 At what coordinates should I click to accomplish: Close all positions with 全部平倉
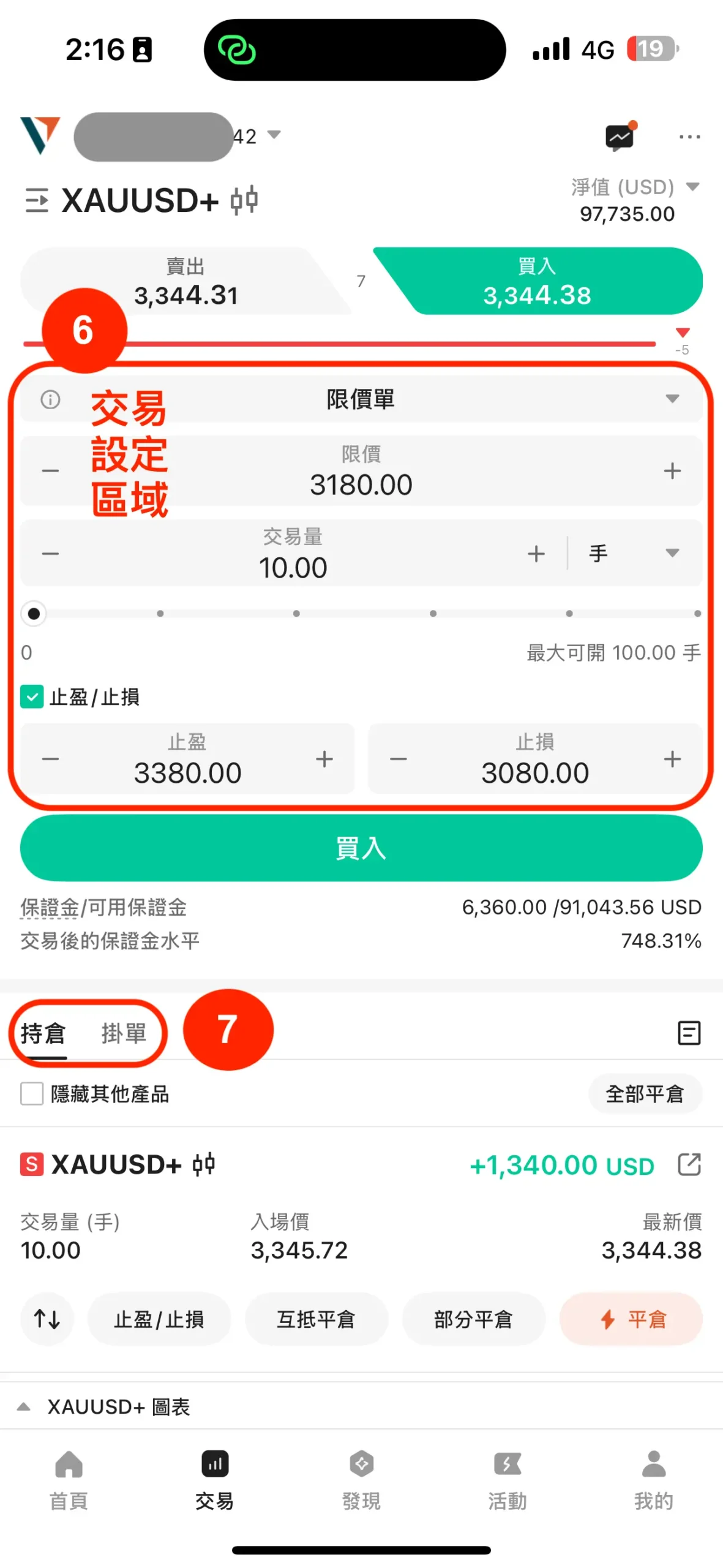645,1093
